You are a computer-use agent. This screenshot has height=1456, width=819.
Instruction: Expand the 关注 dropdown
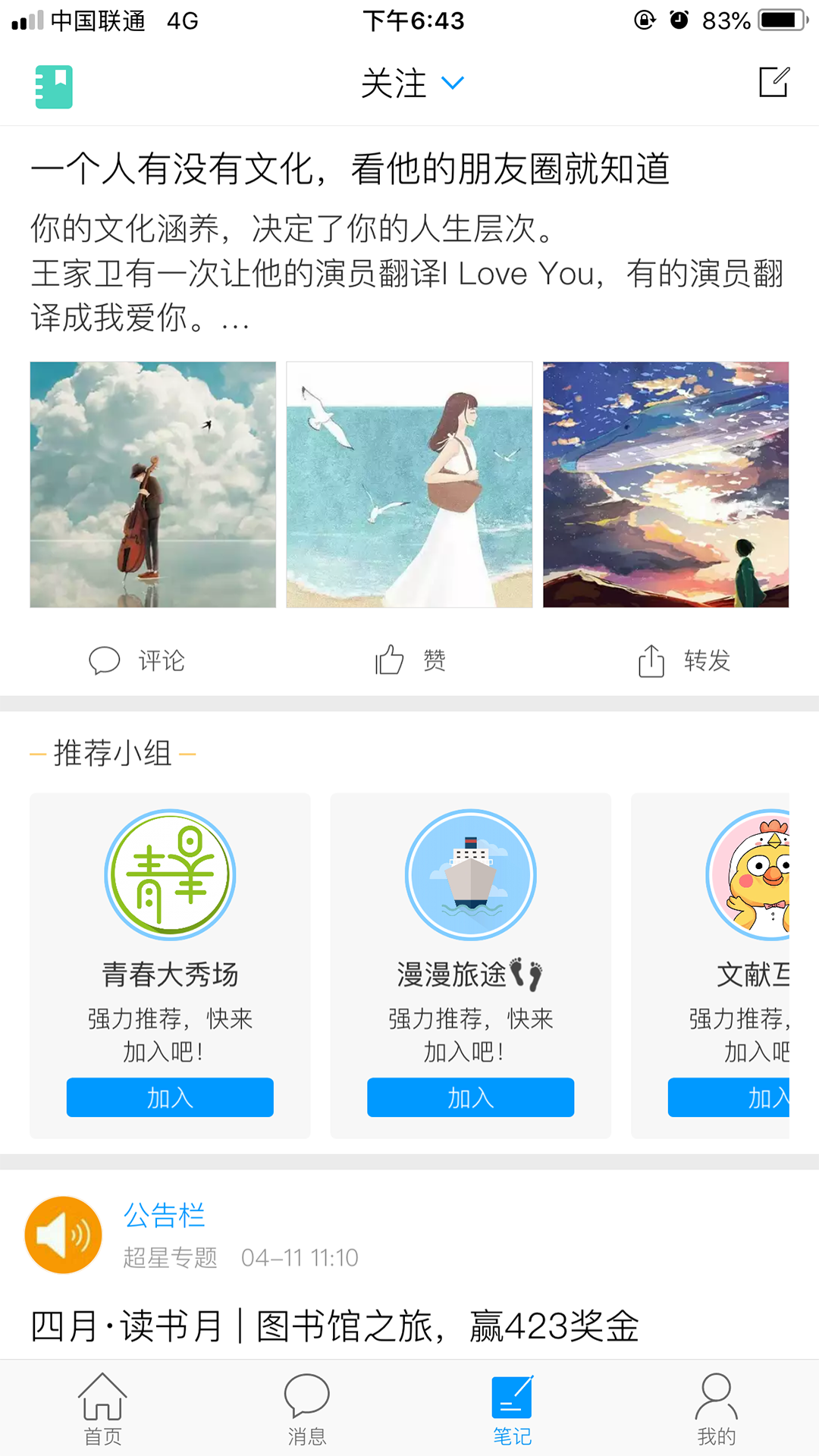pos(412,83)
